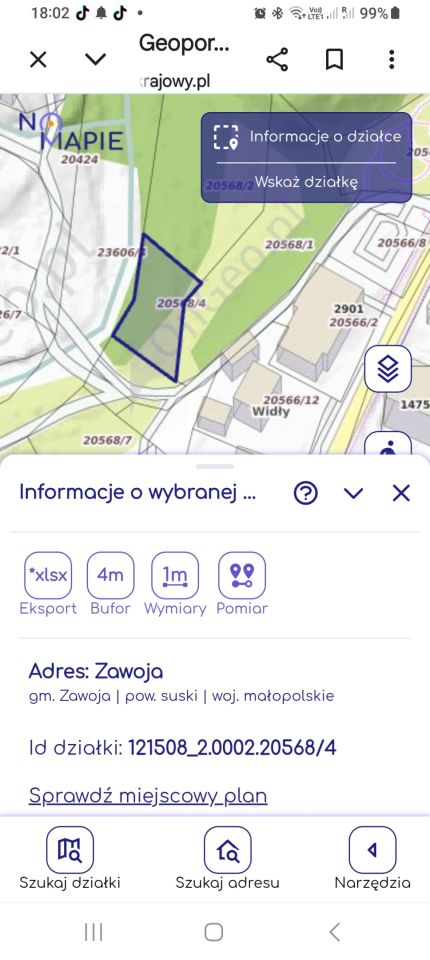This screenshot has width=430, height=960.
Task: Open Sprawdź miejscowy plan link
Action: 148,796
